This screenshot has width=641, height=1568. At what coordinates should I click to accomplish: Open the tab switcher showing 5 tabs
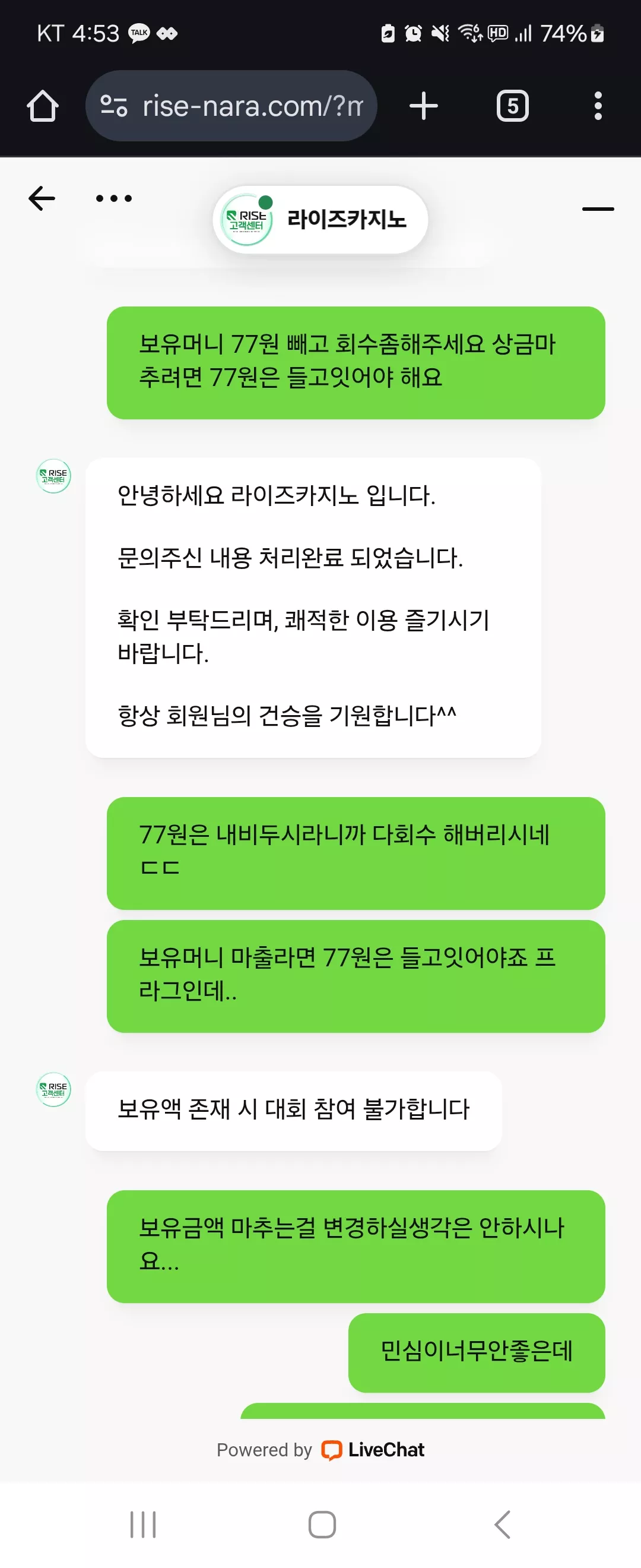pos(513,106)
